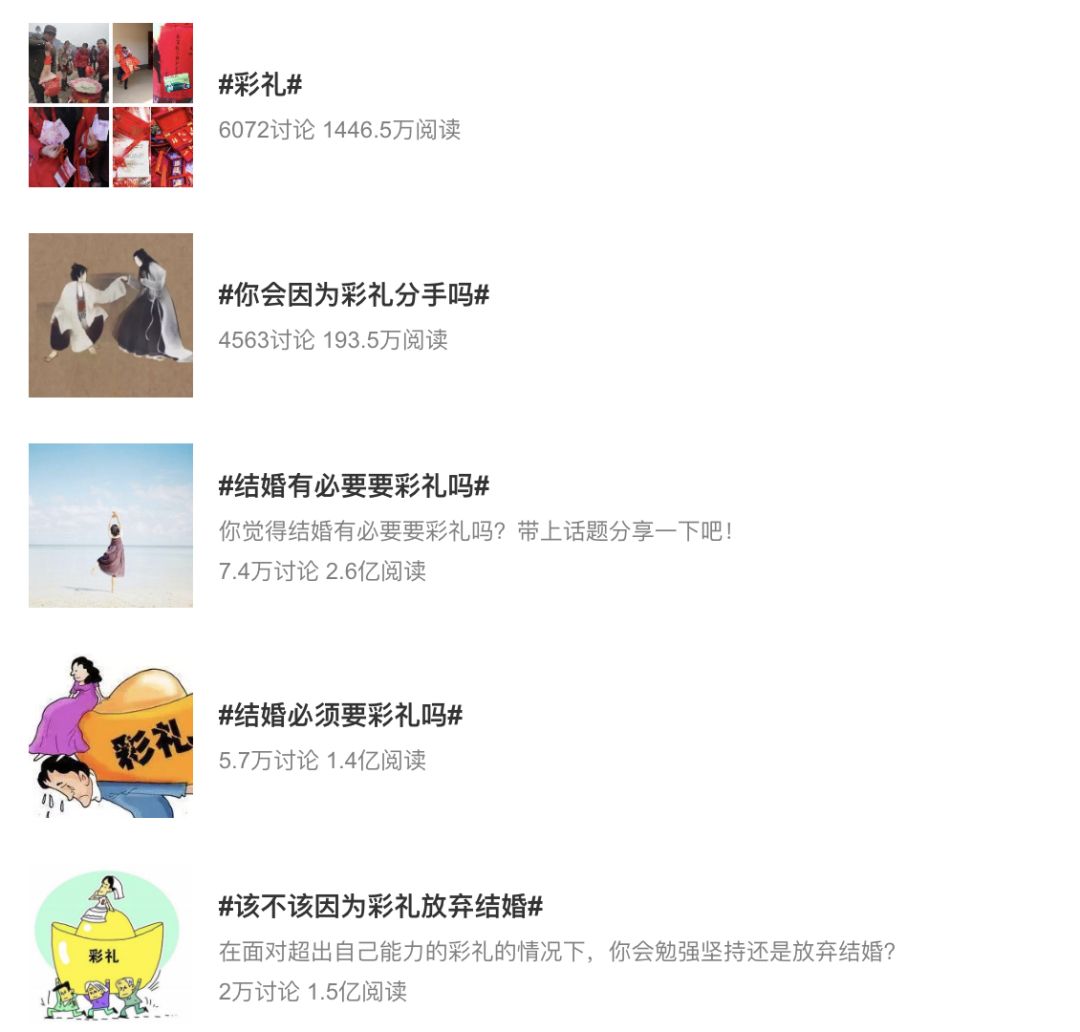
Task: Open the #你会因为彩礼分手吗# topic
Action: [x=353, y=295]
